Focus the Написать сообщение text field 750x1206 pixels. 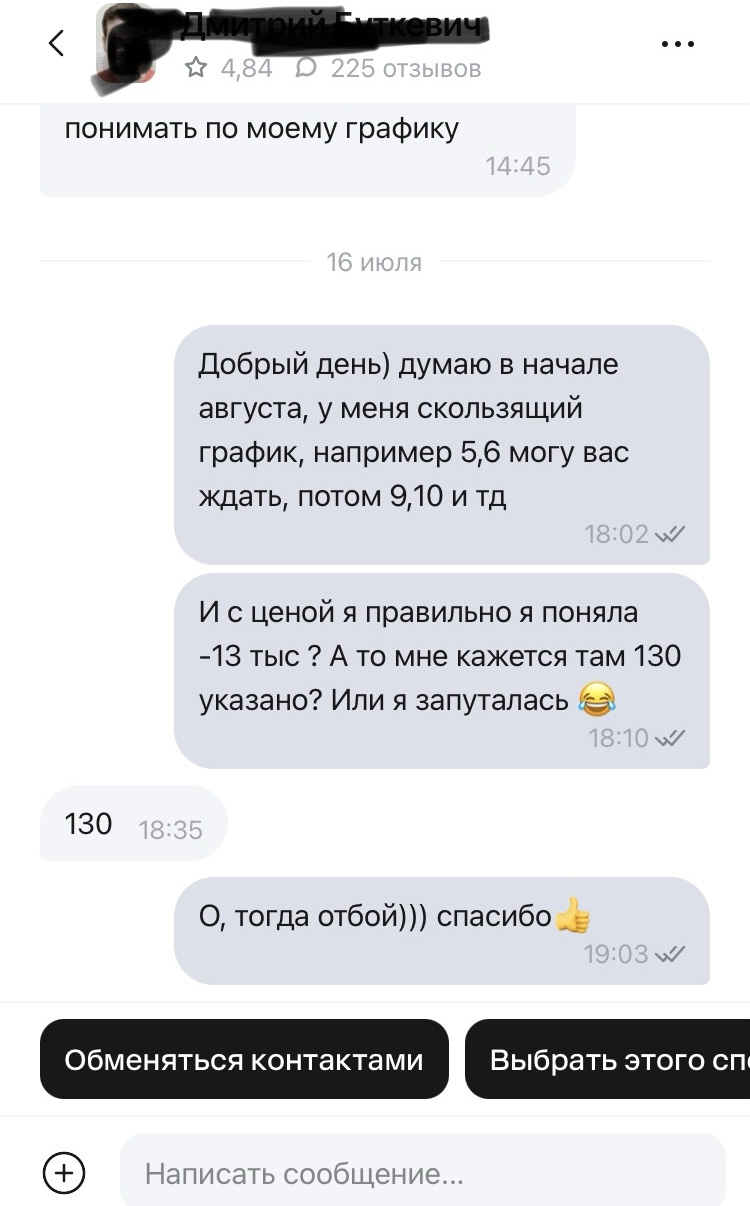click(x=422, y=1171)
